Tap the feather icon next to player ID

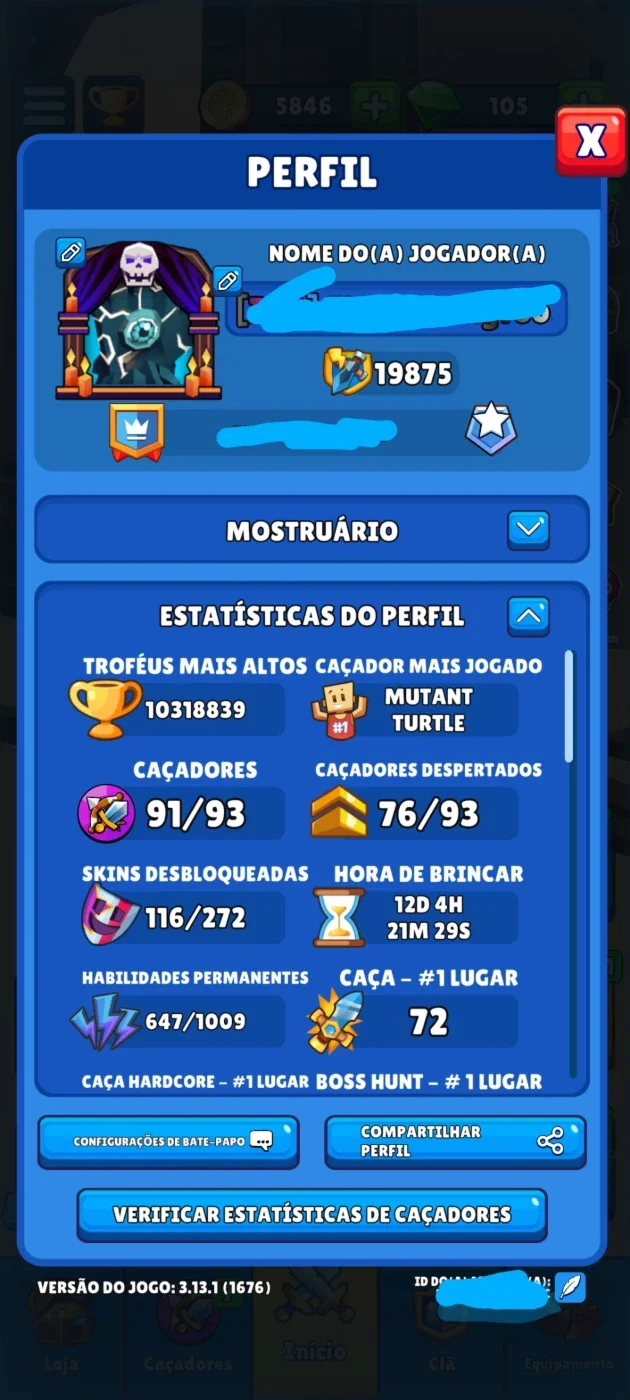570,1286
